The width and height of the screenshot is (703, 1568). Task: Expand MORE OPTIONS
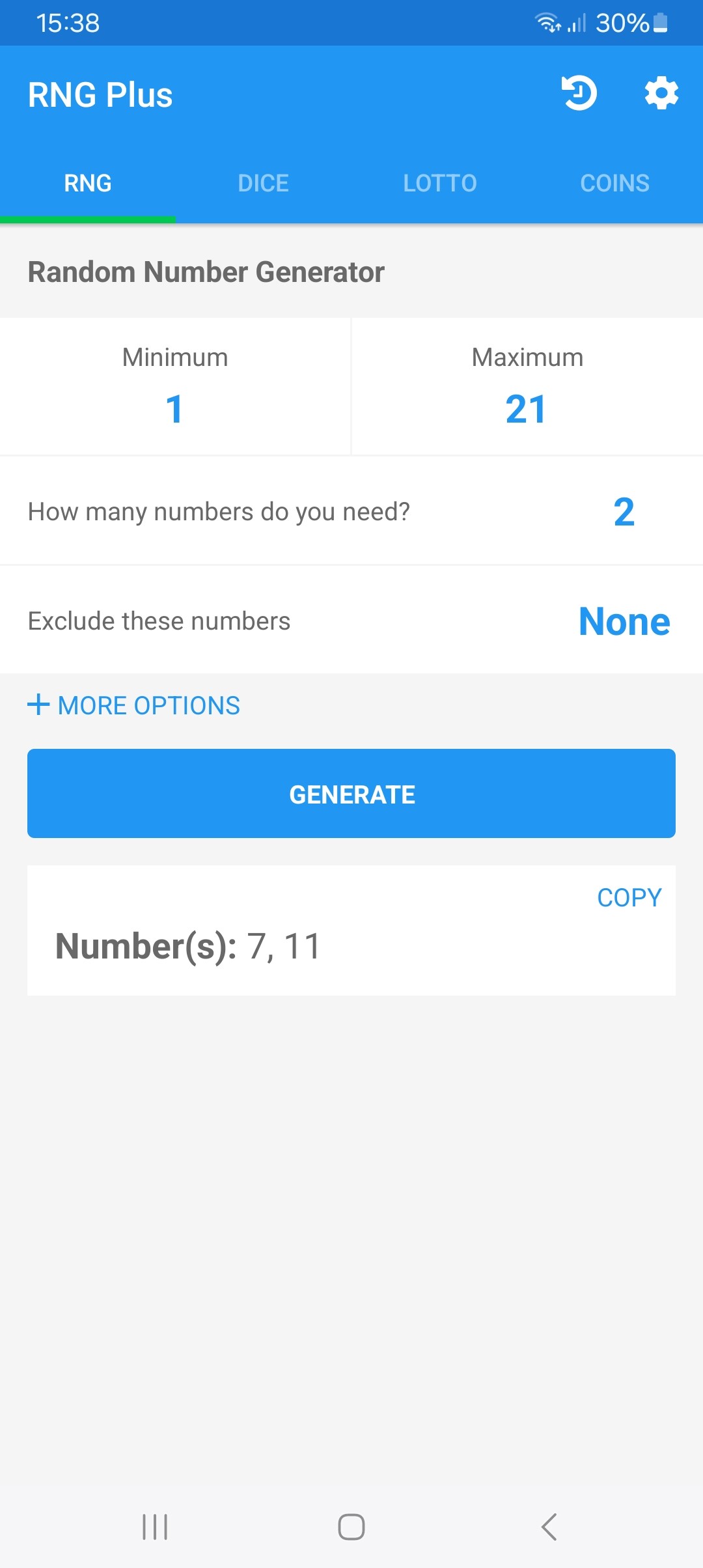134,705
